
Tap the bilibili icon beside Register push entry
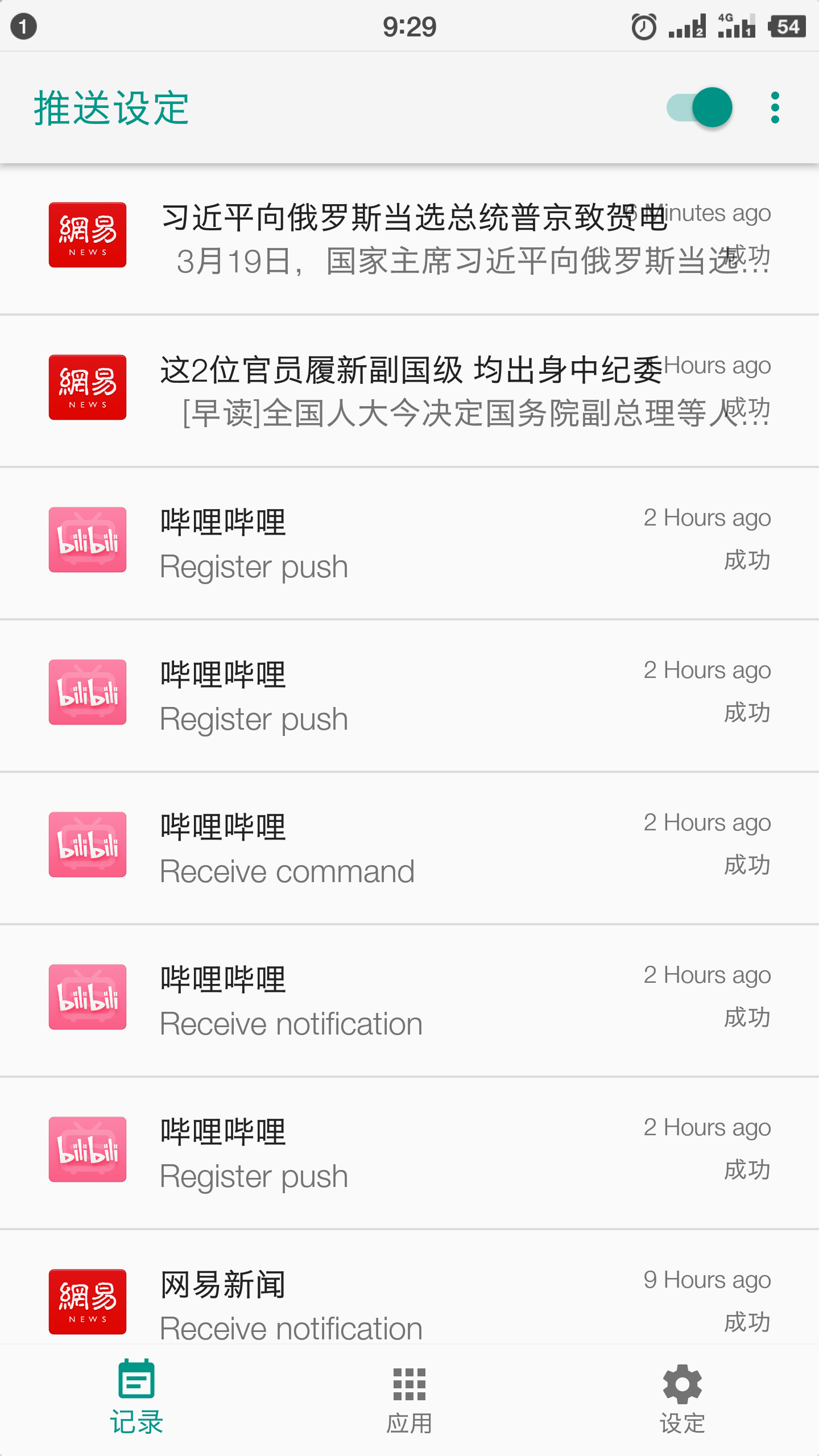[x=86, y=540]
